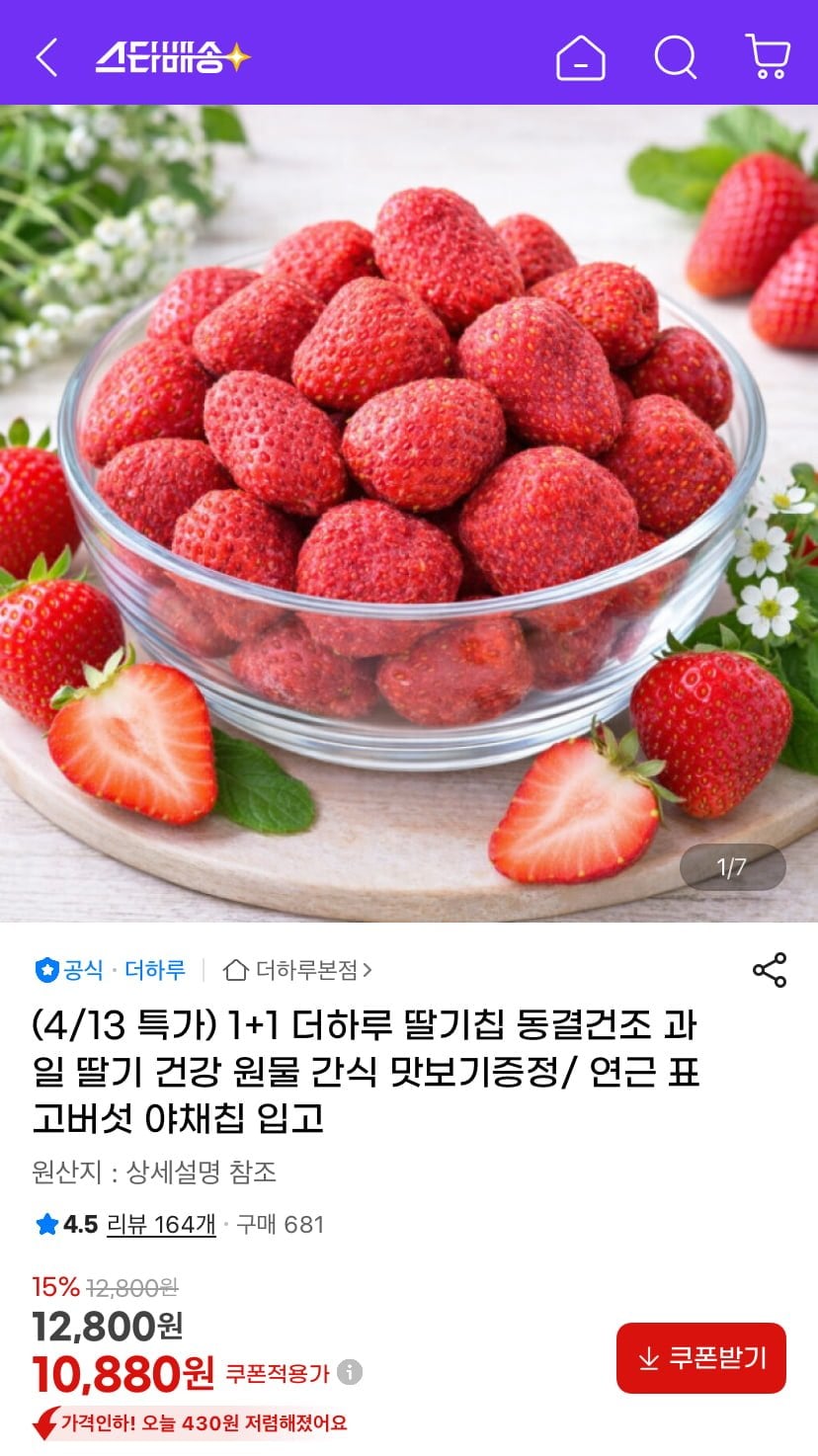818x1456 pixels.
Task: Go back using the arrow icon
Action: point(46,57)
